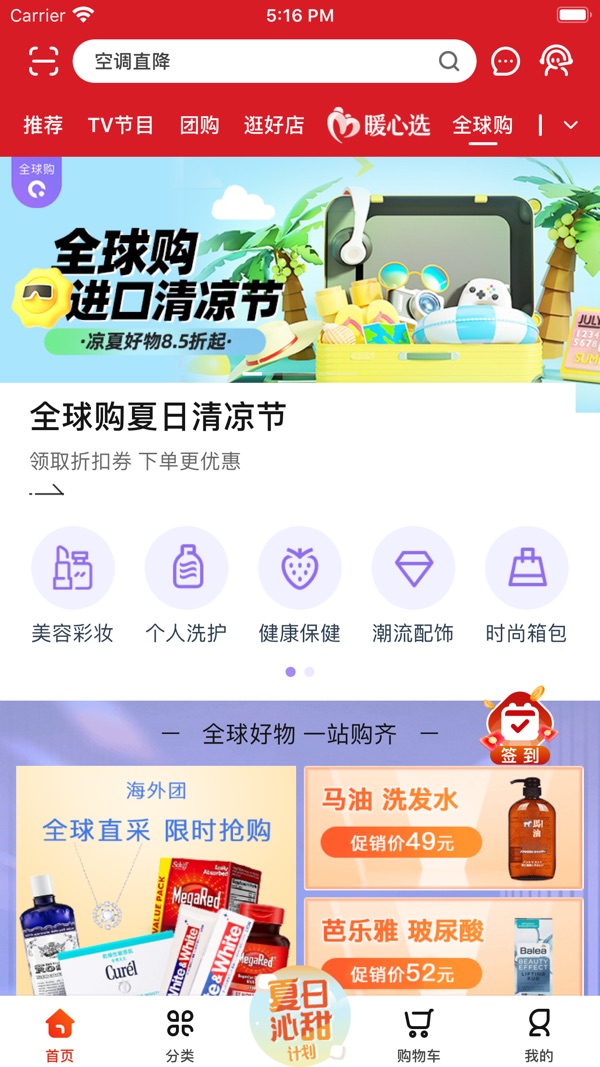This screenshot has width=600, height=1067.
Task: Select the 团购 tab
Action: [x=199, y=125]
